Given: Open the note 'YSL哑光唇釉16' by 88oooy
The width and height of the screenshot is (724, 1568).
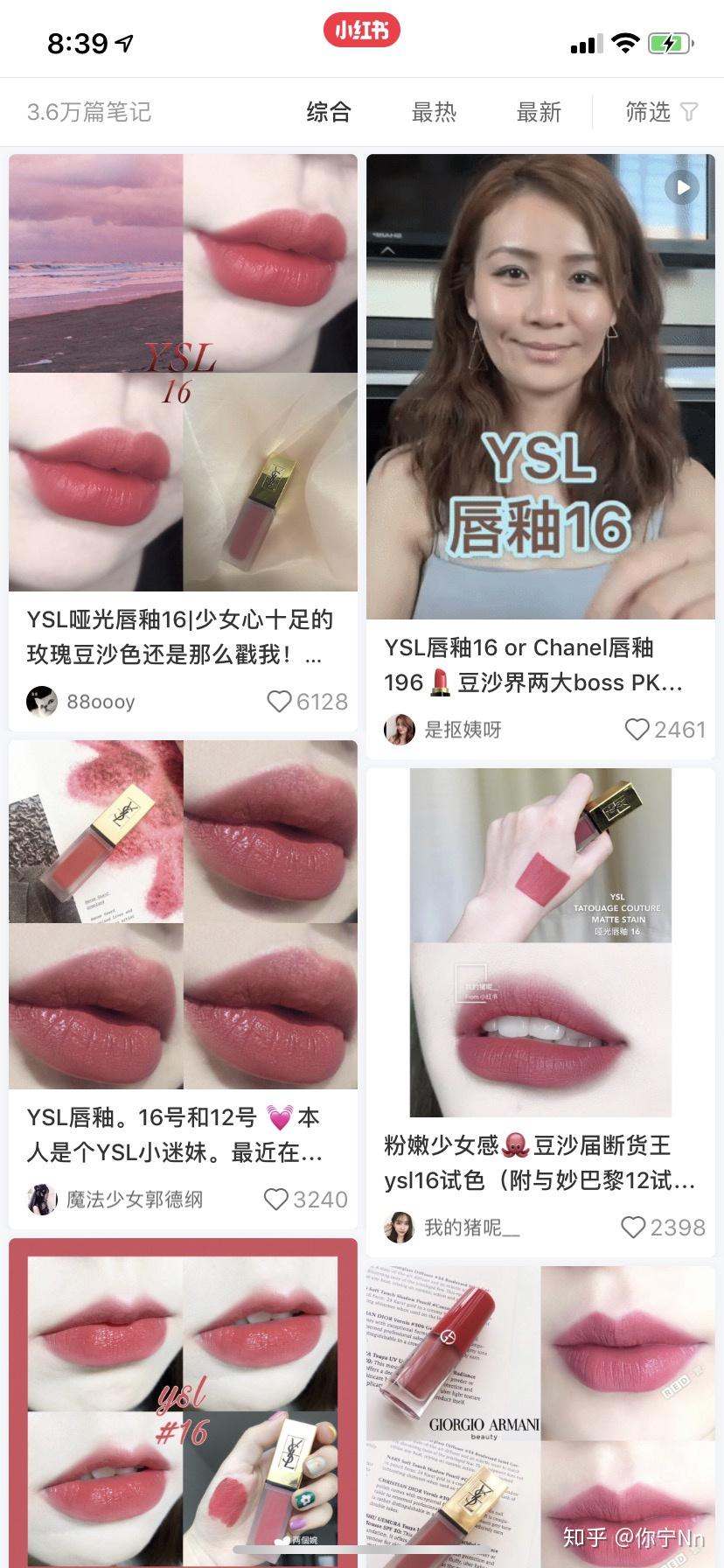Looking at the screenshot, I should 183,373.
